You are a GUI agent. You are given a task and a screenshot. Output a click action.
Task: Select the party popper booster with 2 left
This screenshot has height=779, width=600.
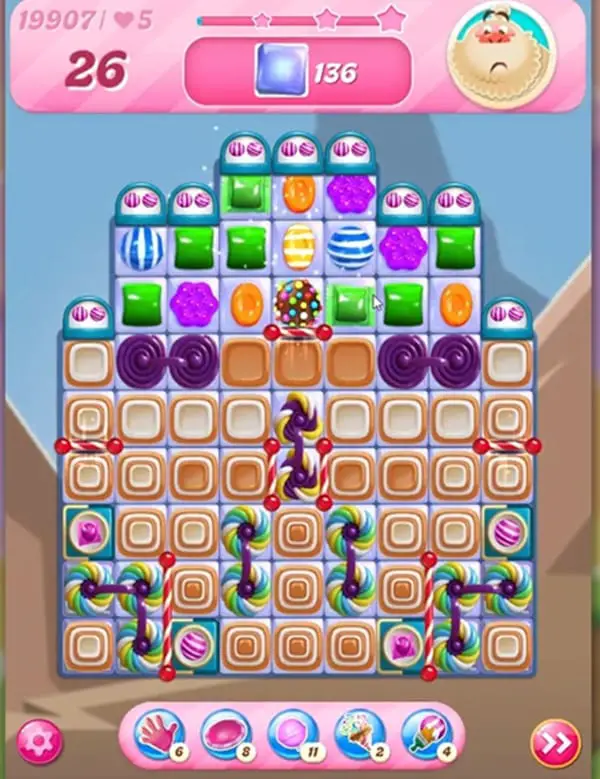pyautogui.click(x=357, y=737)
